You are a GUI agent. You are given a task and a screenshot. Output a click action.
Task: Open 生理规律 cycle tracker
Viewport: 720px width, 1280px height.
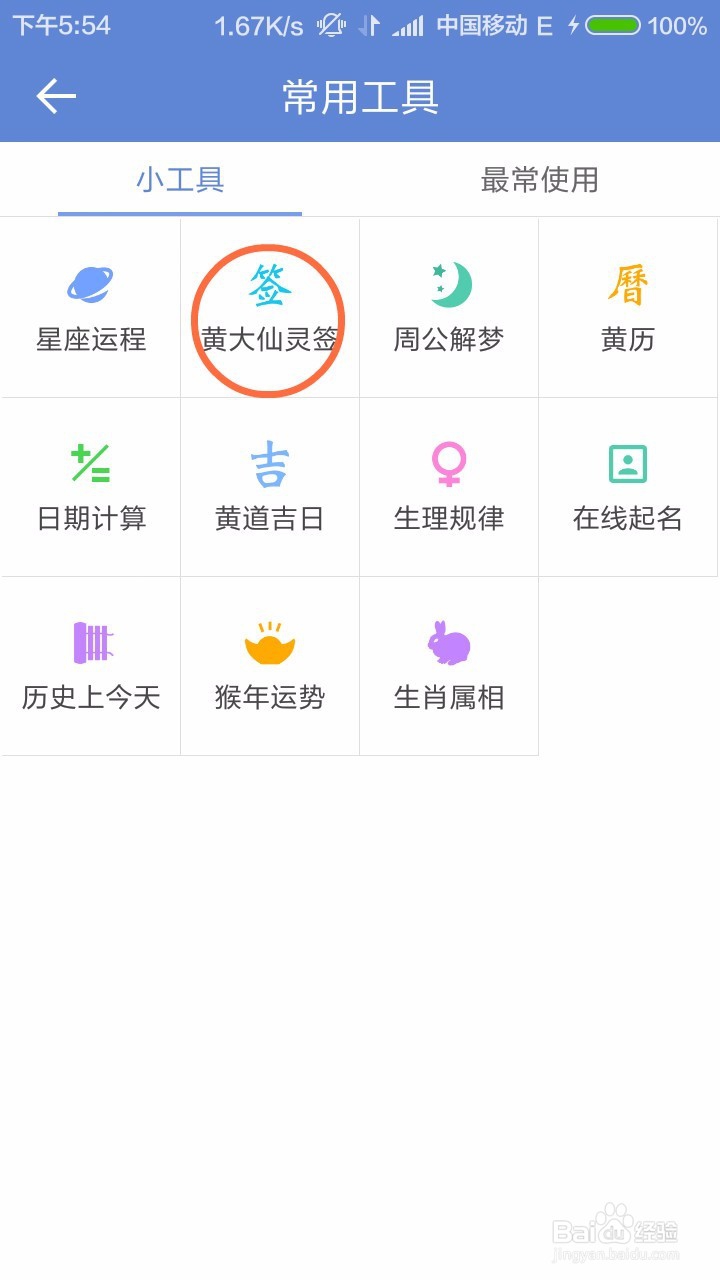[x=449, y=487]
